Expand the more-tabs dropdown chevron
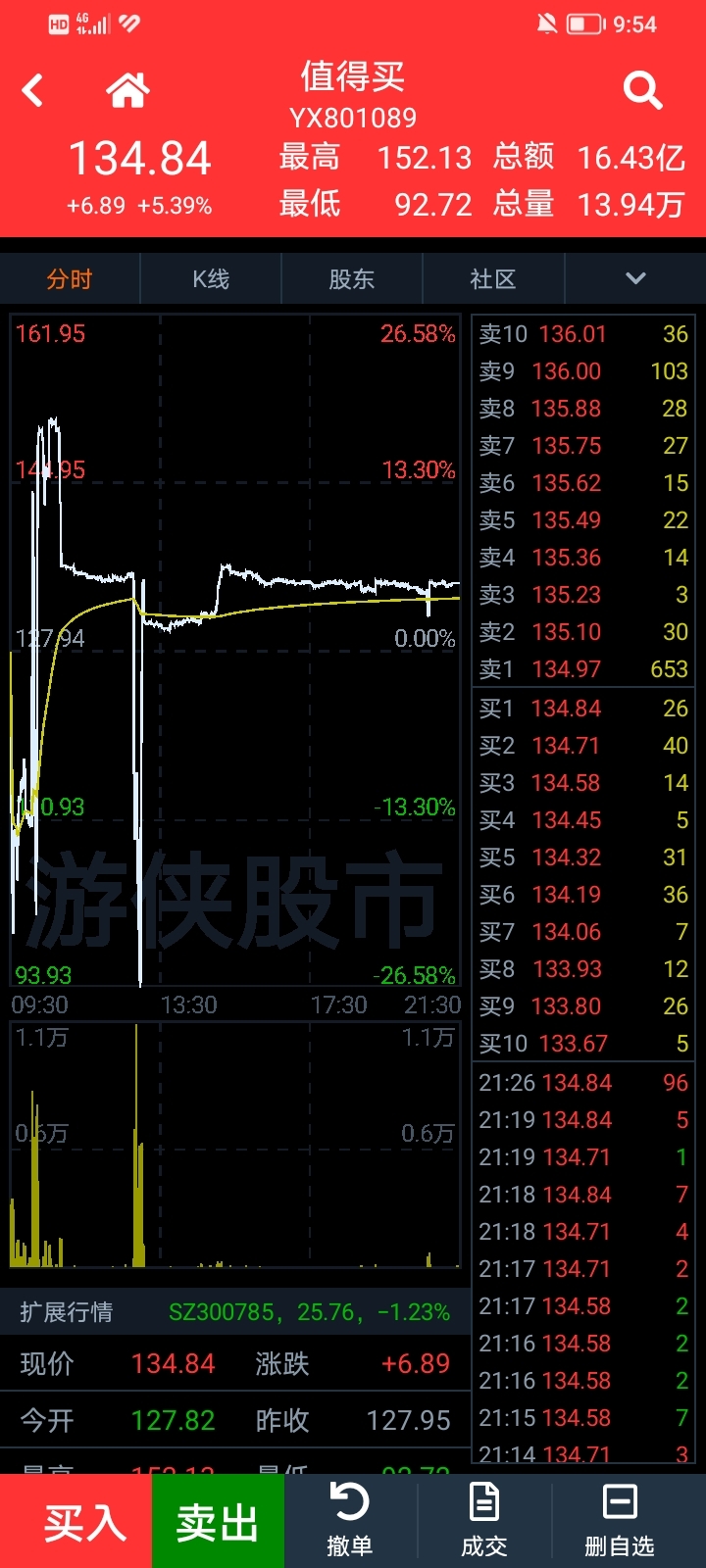706x1568 pixels. click(635, 279)
